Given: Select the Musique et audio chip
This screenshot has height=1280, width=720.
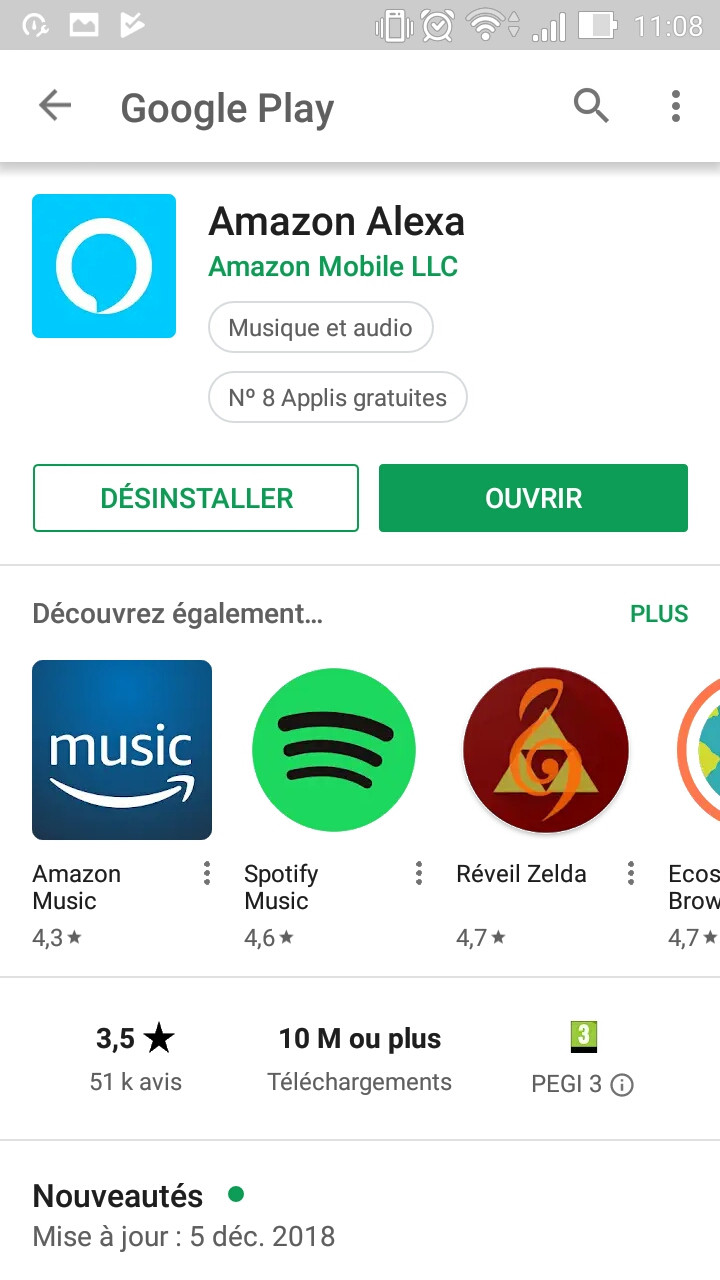Looking at the screenshot, I should point(320,328).
